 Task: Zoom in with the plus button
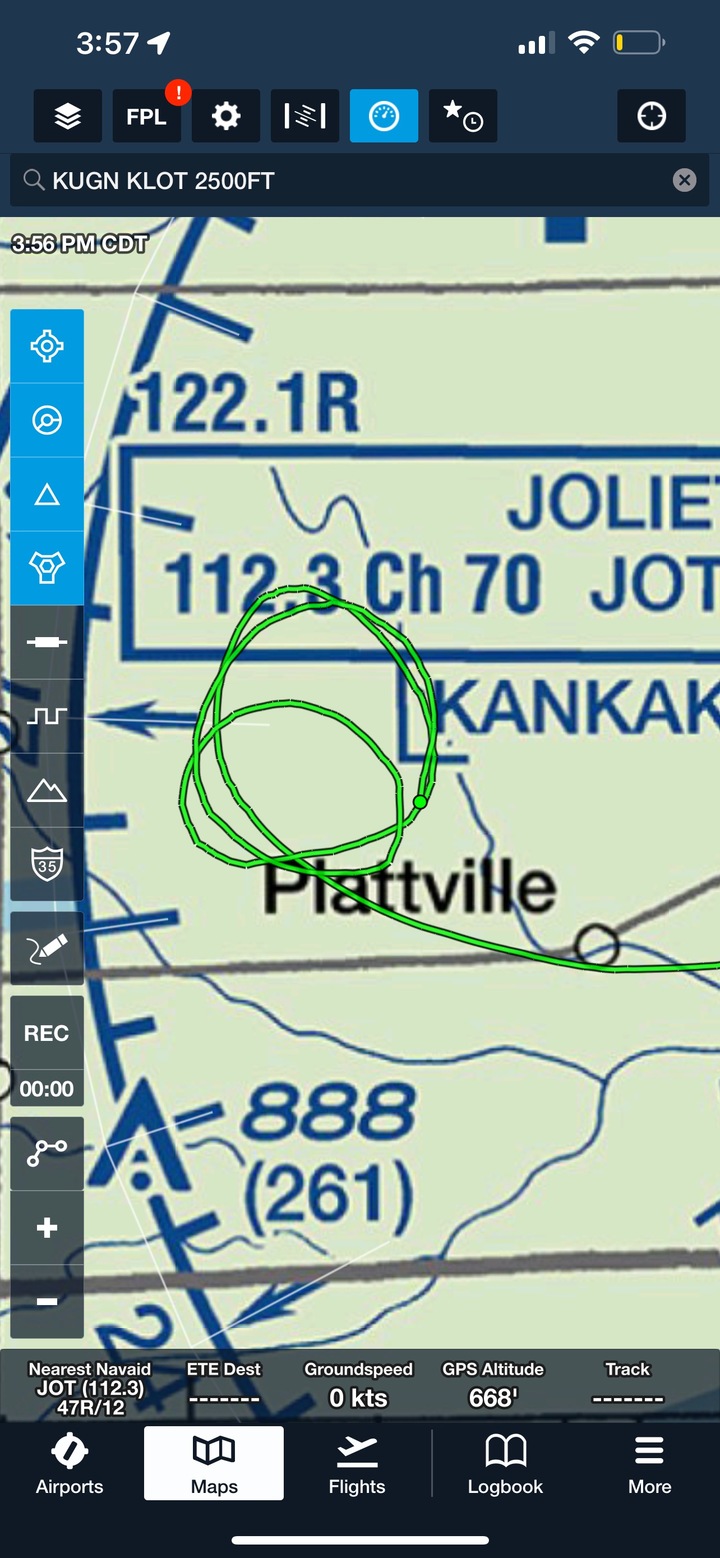47,1228
